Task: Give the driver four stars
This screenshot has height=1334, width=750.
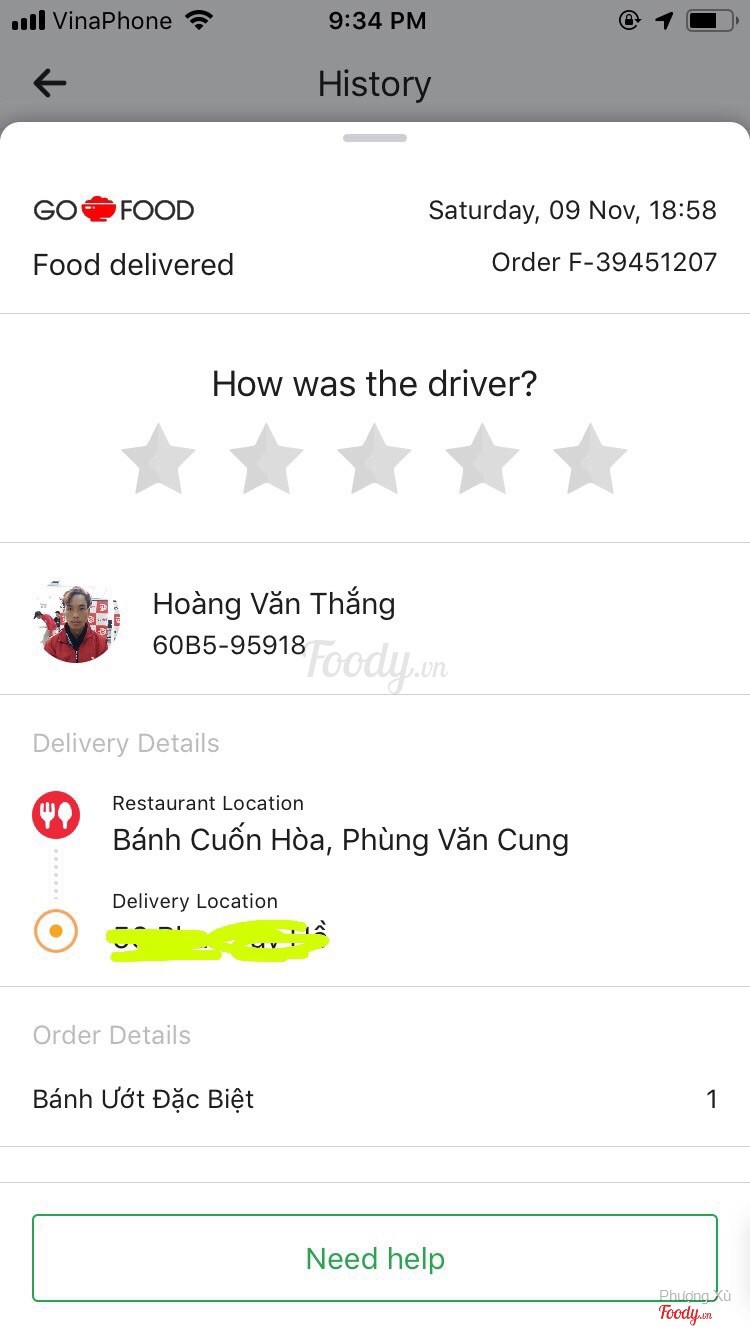Action: pos(482,459)
